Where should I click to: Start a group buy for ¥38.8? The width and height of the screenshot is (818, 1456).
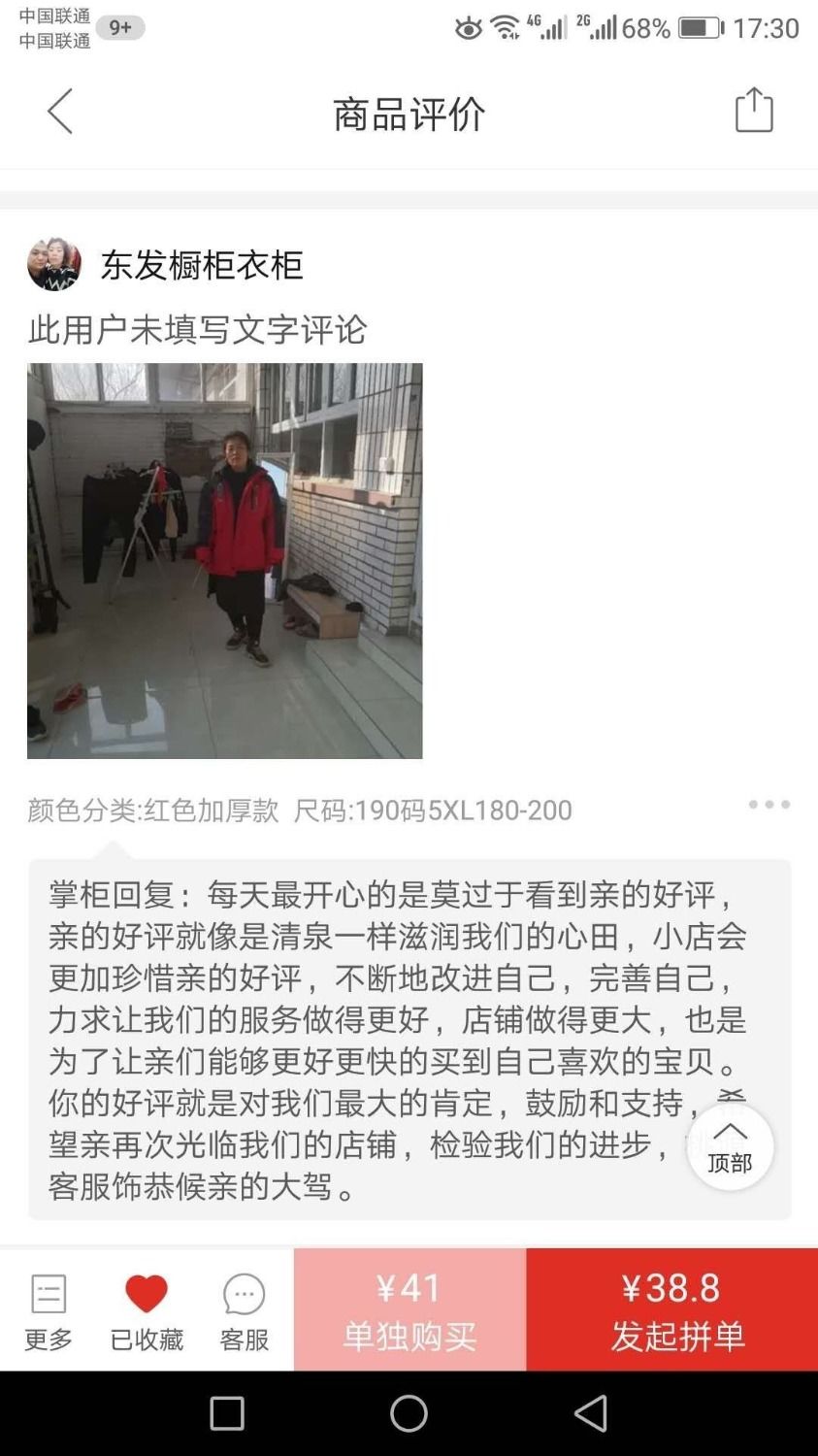tap(672, 1310)
